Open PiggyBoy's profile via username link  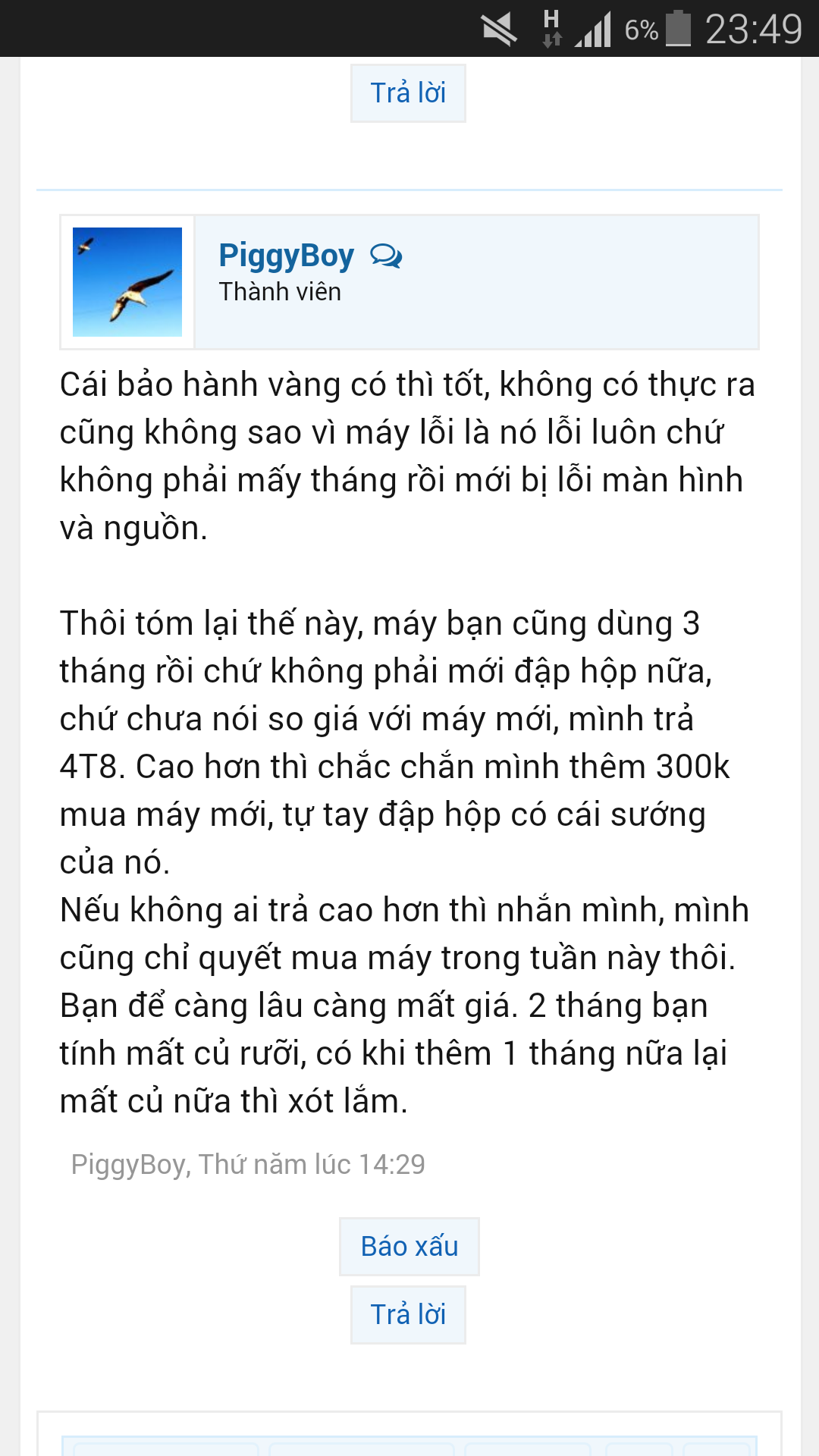point(287,256)
